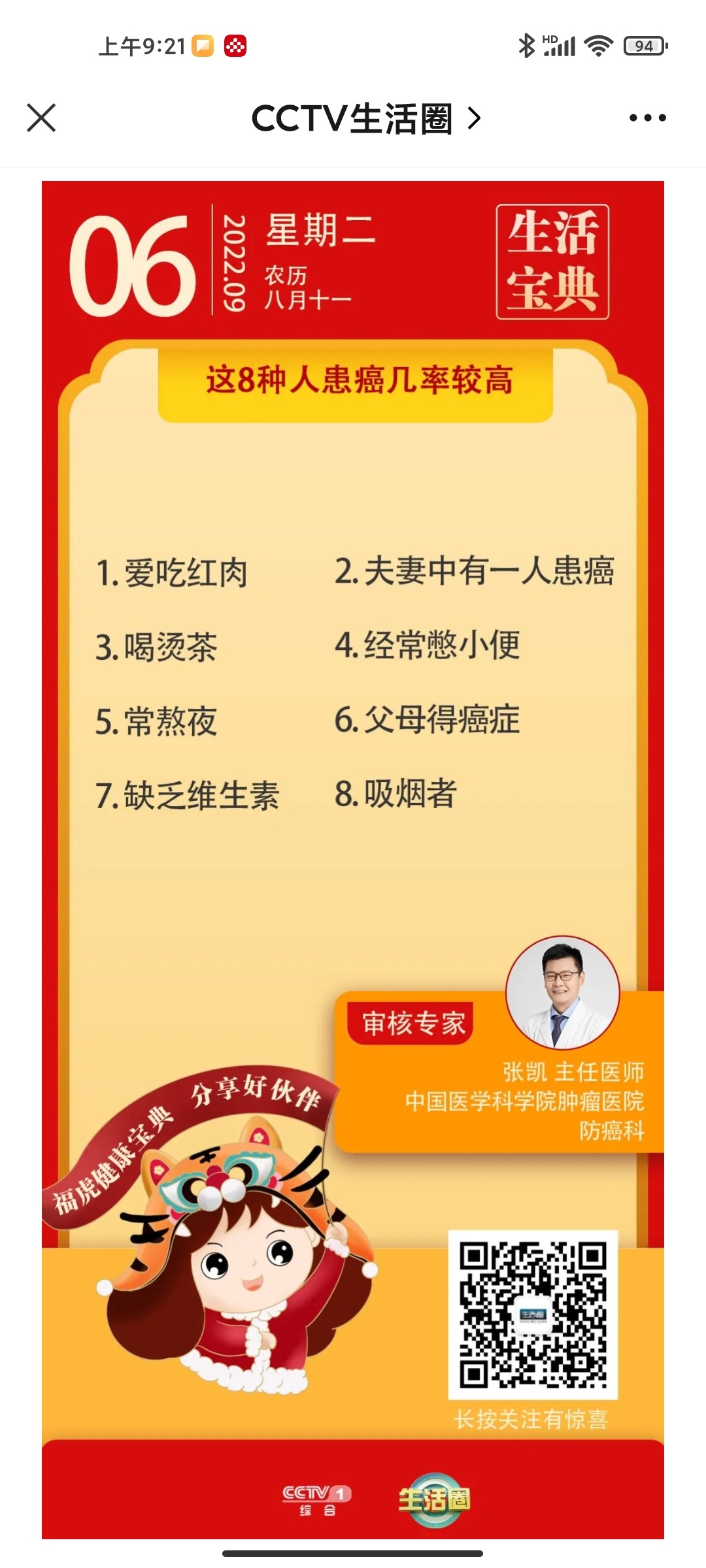Open the CCTV生活圈 account title link
The image size is (706, 1568).
[x=365, y=119]
